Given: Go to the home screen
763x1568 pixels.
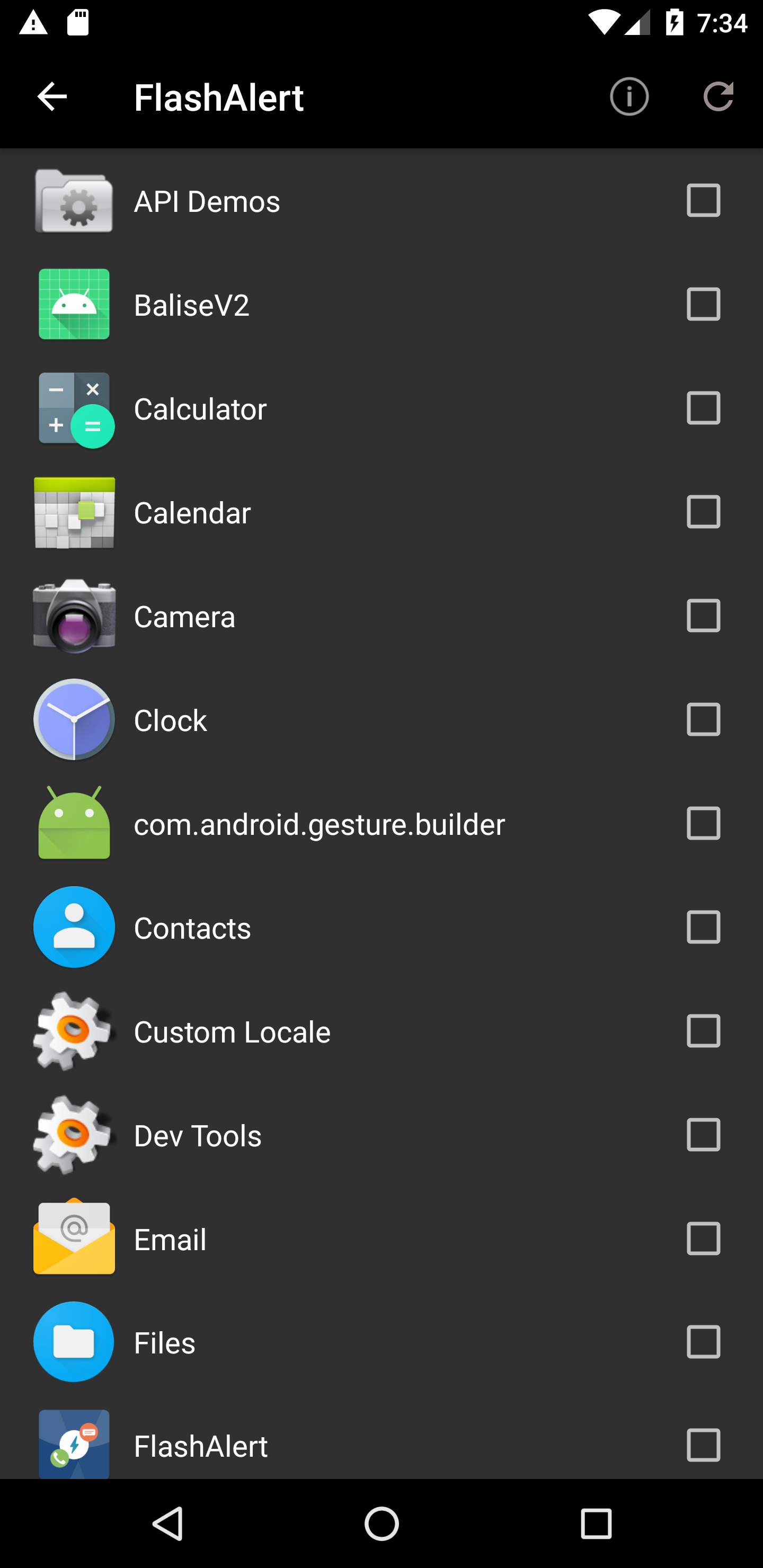Looking at the screenshot, I should 381,1524.
